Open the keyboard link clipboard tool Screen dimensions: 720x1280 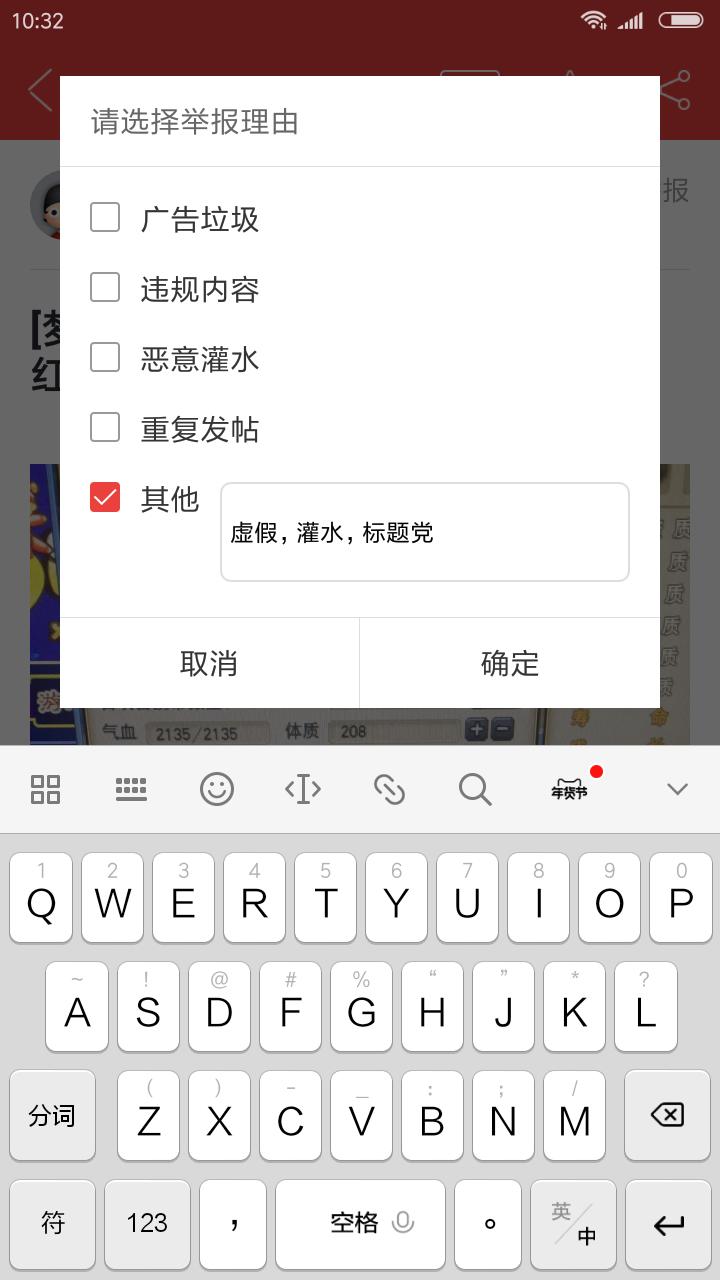pyautogui.click(x=389, y=789)
